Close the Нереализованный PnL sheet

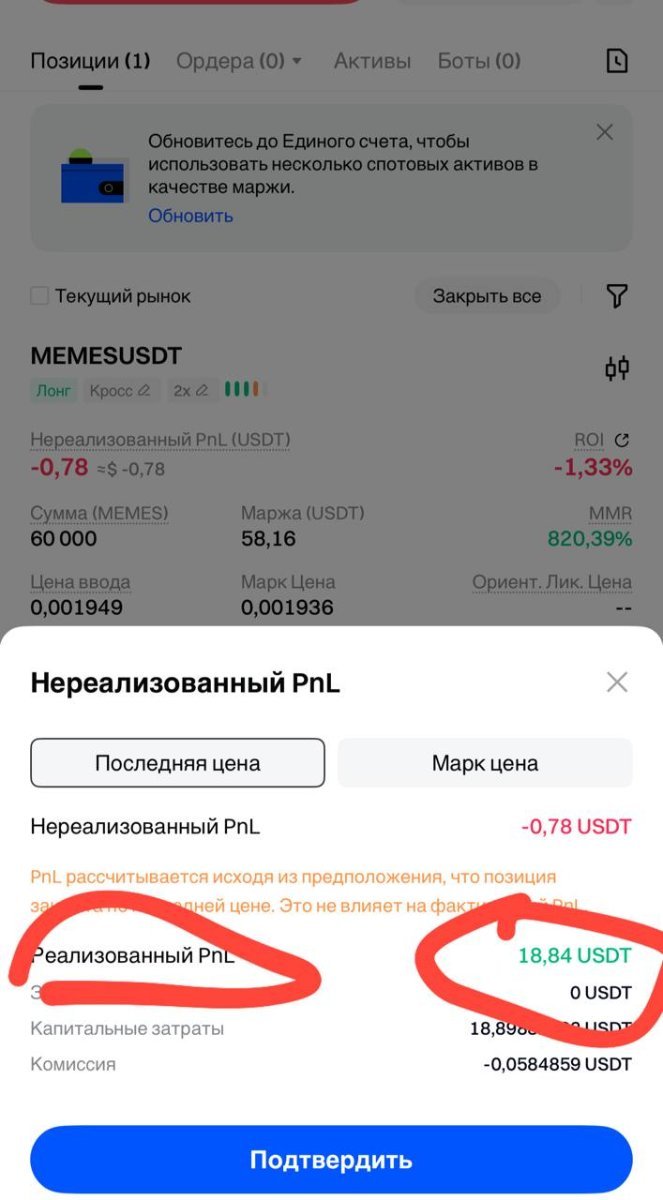coord(617,683)
